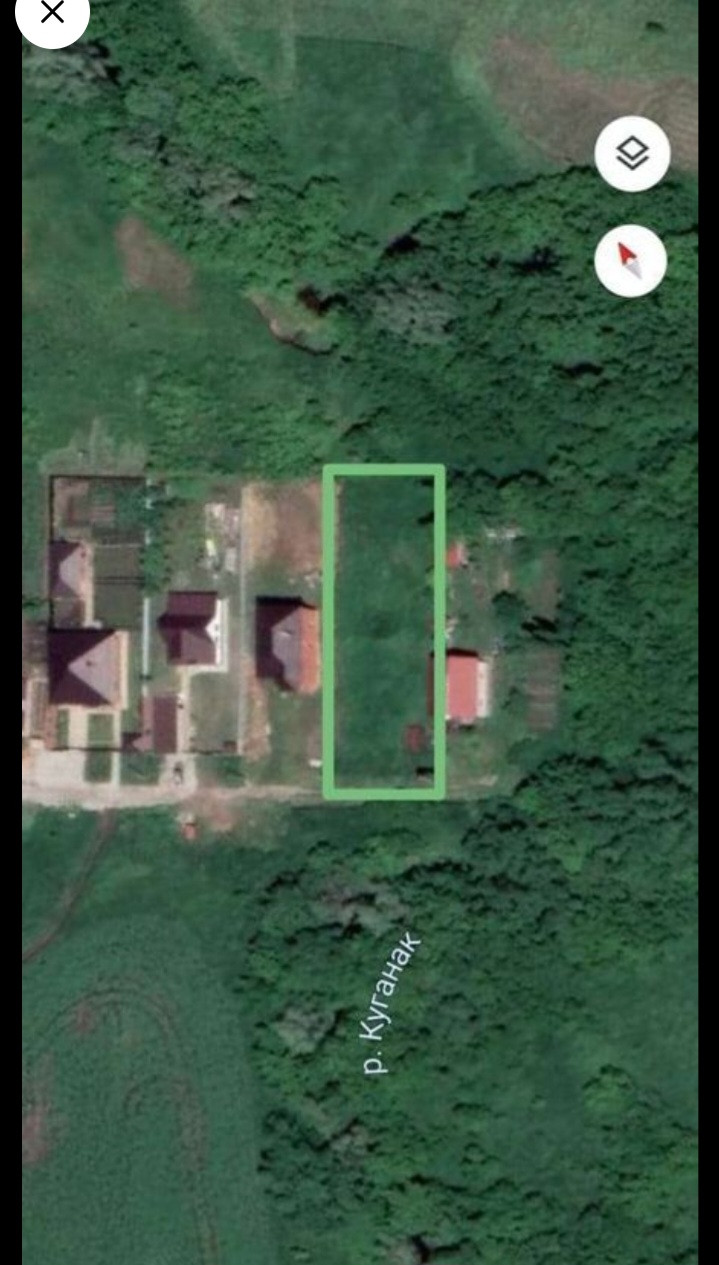Close the map view
This screenshot has height=1265, width=719.
click(x=52, y=13)
